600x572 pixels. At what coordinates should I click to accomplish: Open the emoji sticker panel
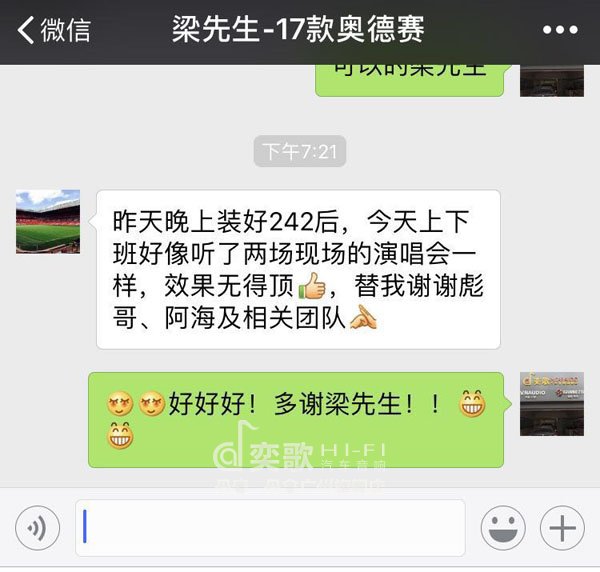(503, 528)
